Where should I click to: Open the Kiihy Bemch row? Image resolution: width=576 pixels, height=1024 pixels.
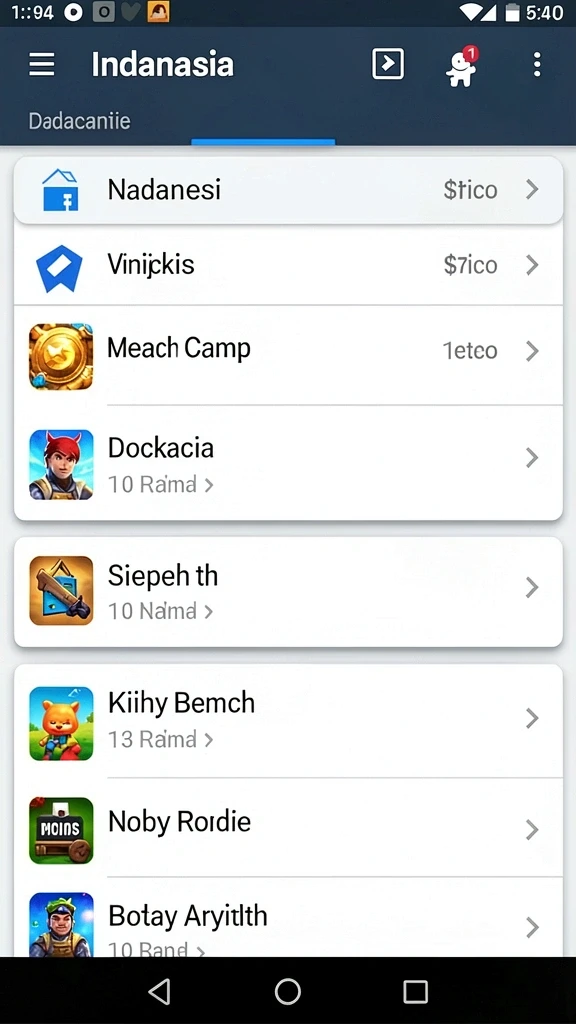point(288,721)
